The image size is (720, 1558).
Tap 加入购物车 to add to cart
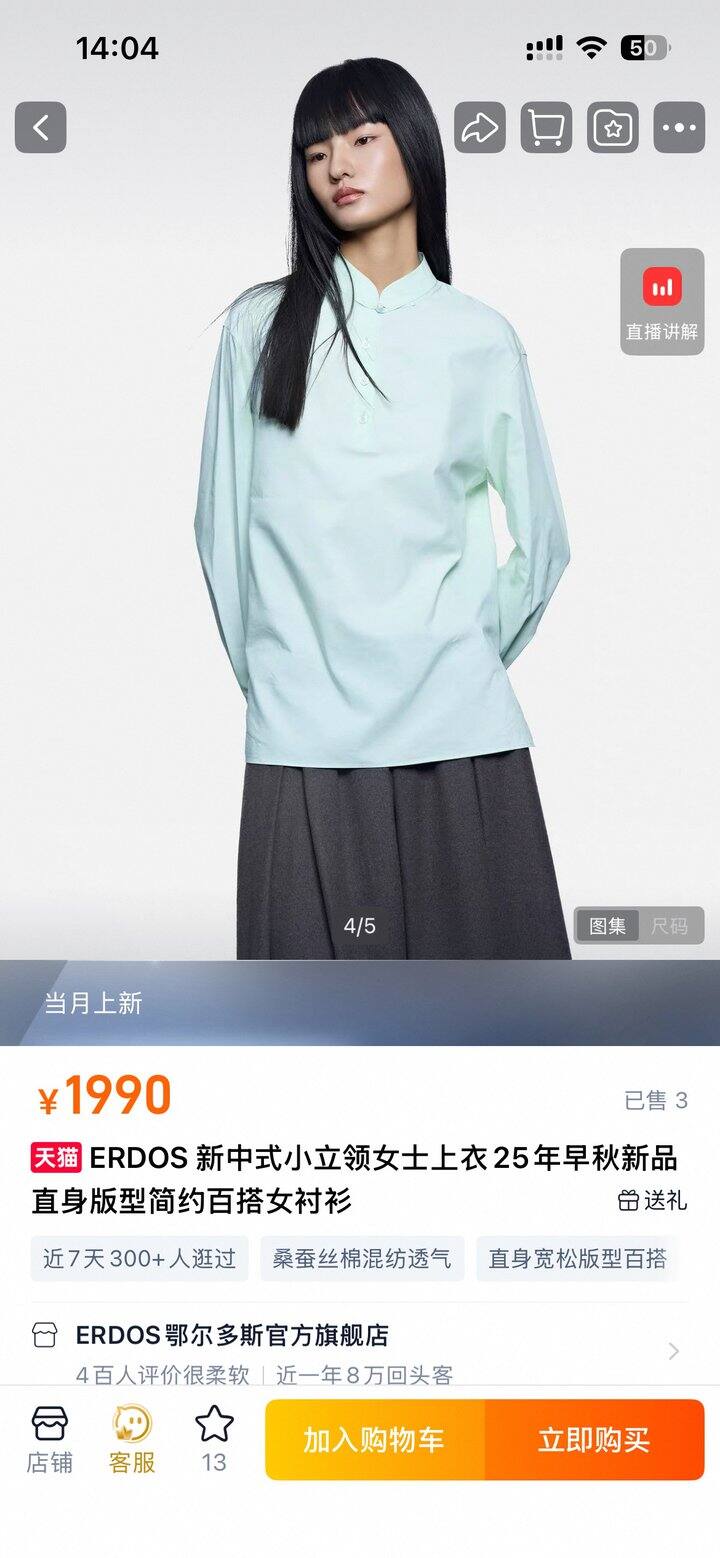pos(374,1440)
